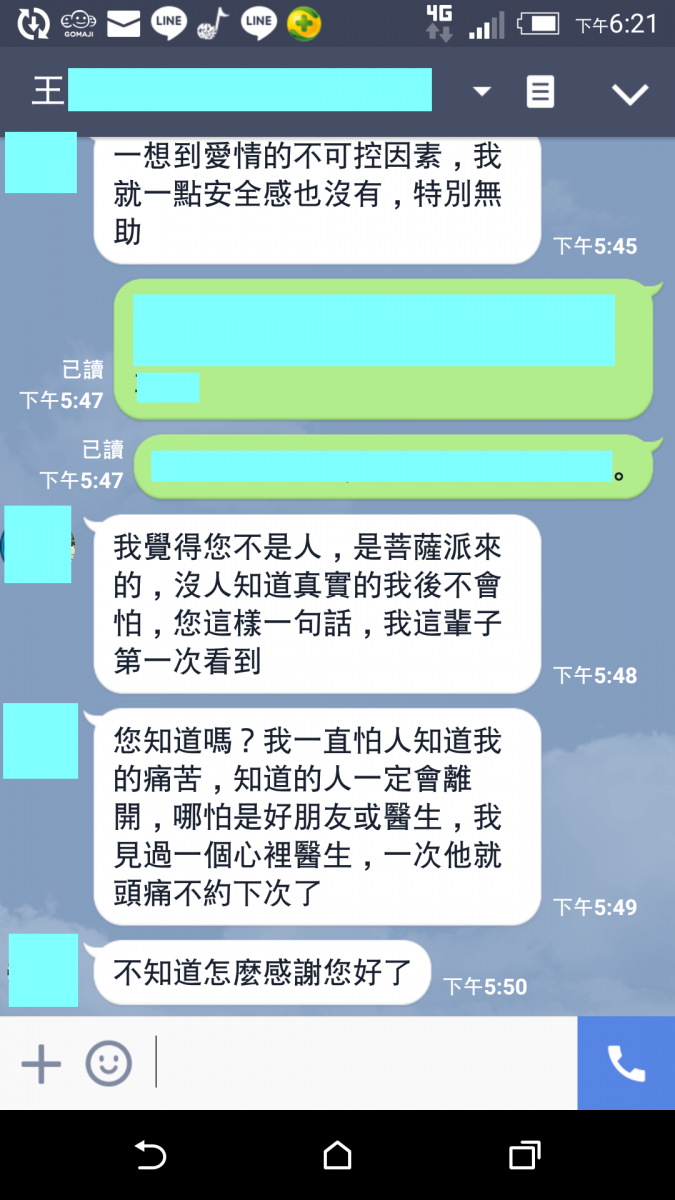Open recent apps from navigation bar
675x1200 pixels.
[x=524, y=1156]
